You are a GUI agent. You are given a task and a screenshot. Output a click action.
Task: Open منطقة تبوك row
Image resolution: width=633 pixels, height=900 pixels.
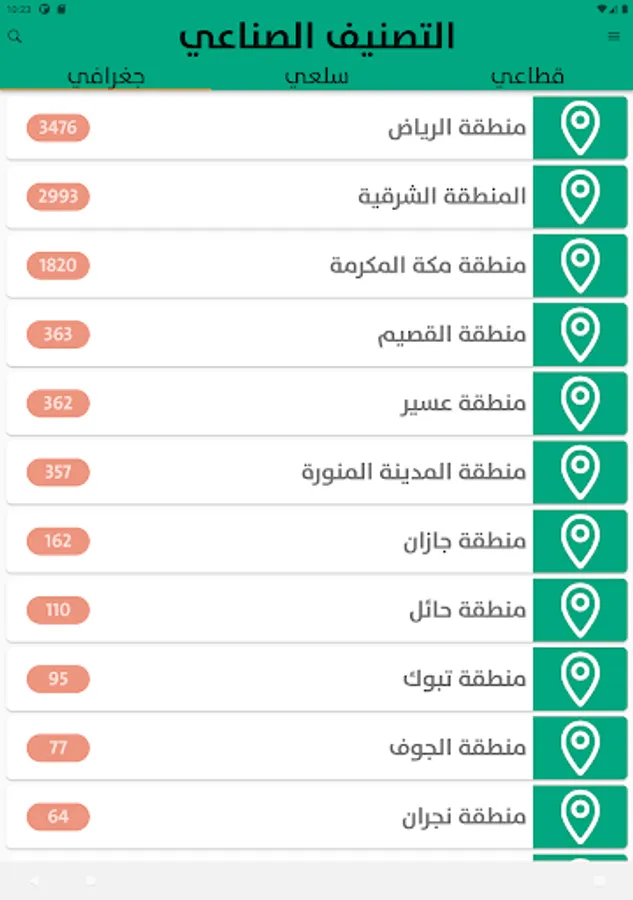(316, 679)
